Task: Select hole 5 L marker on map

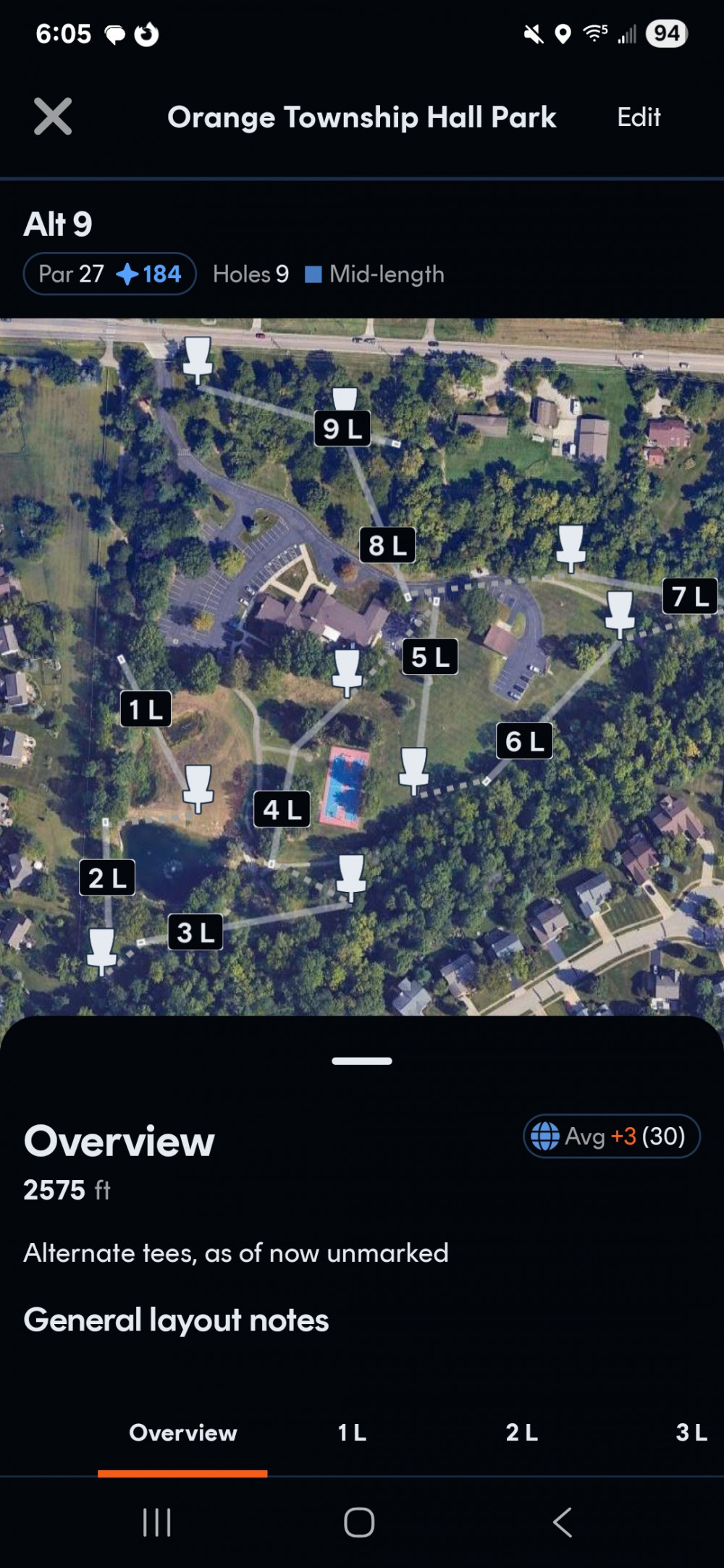Action: (x=430, y=657)
